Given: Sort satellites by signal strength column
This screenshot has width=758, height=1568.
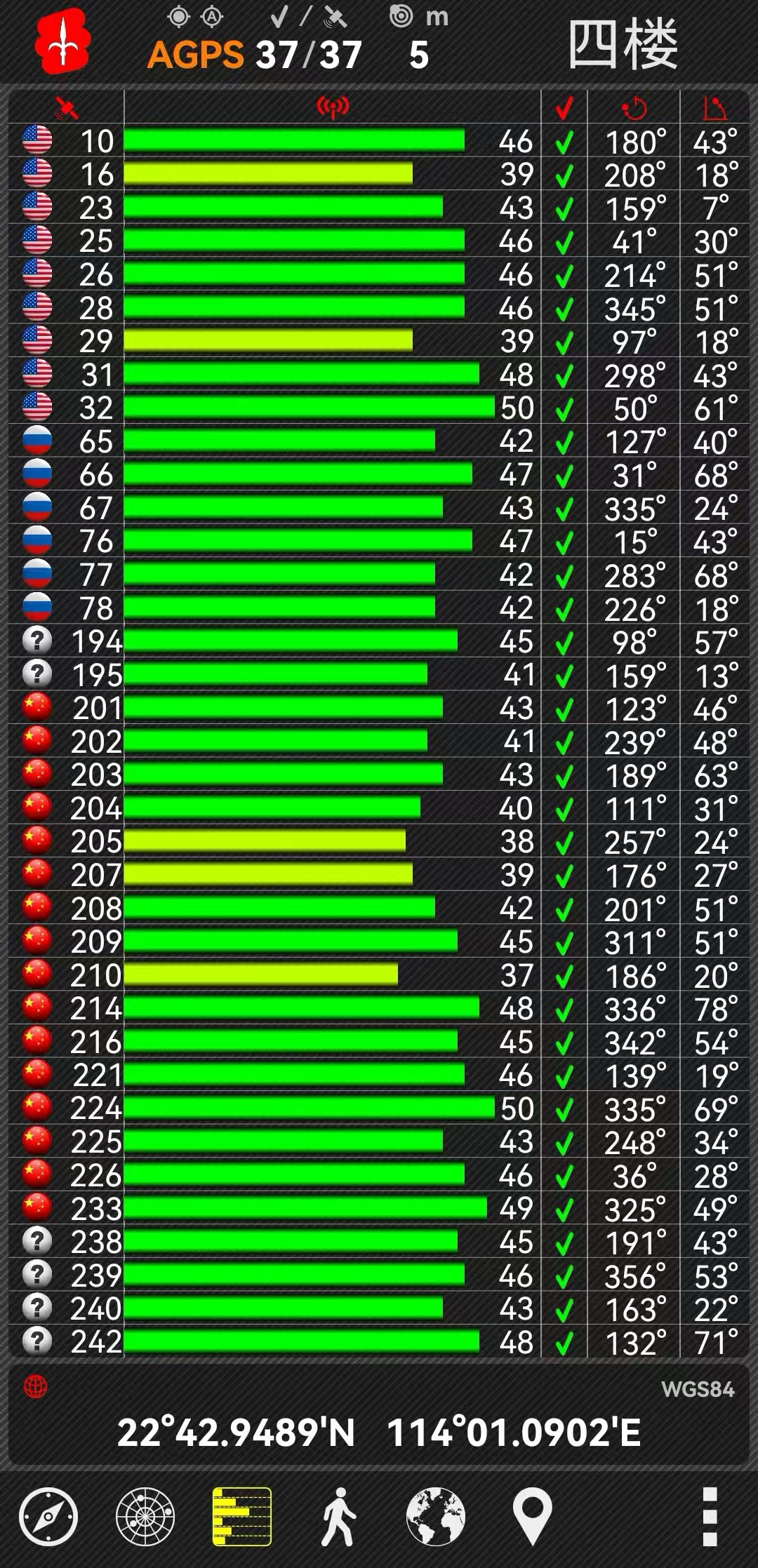Looking at the screenshot, I should coord(333,107).
